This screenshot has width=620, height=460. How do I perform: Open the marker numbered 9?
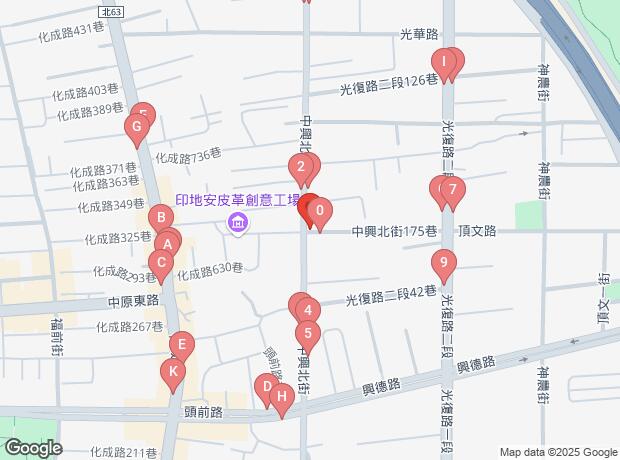click(443, 264)
